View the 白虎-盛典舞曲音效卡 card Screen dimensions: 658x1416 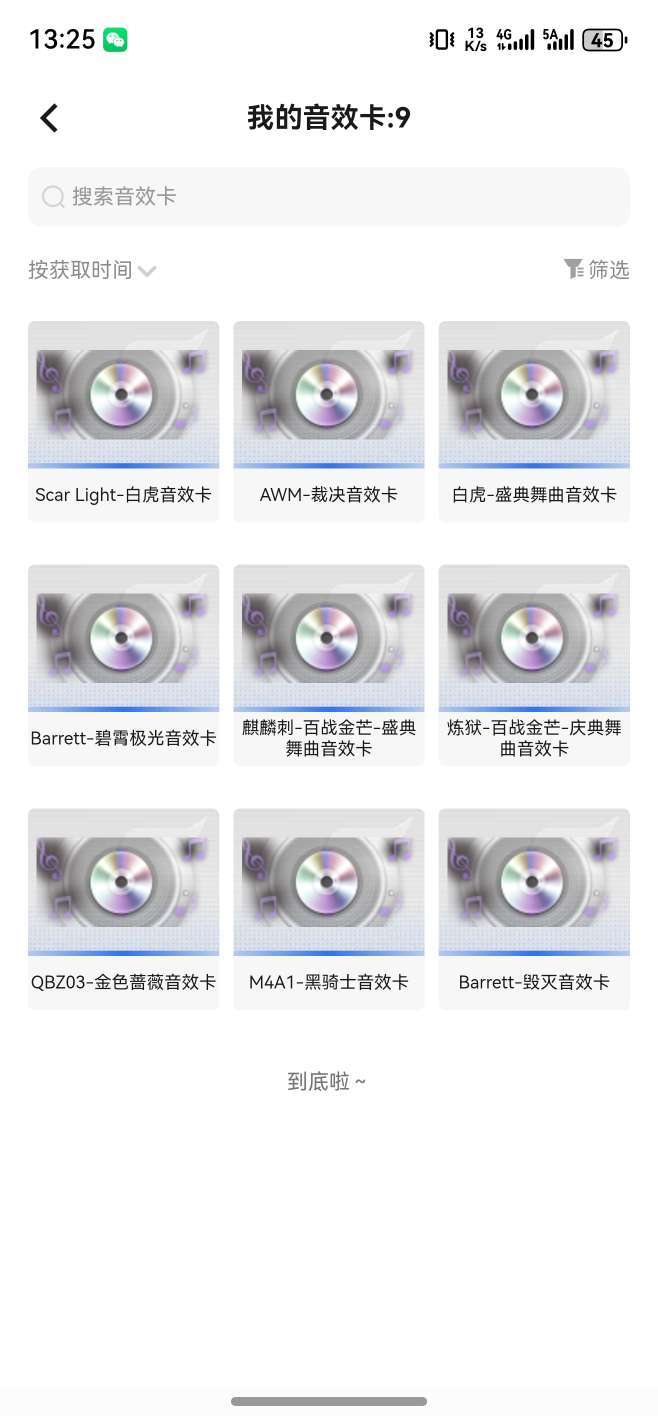(x=534, y=420)
